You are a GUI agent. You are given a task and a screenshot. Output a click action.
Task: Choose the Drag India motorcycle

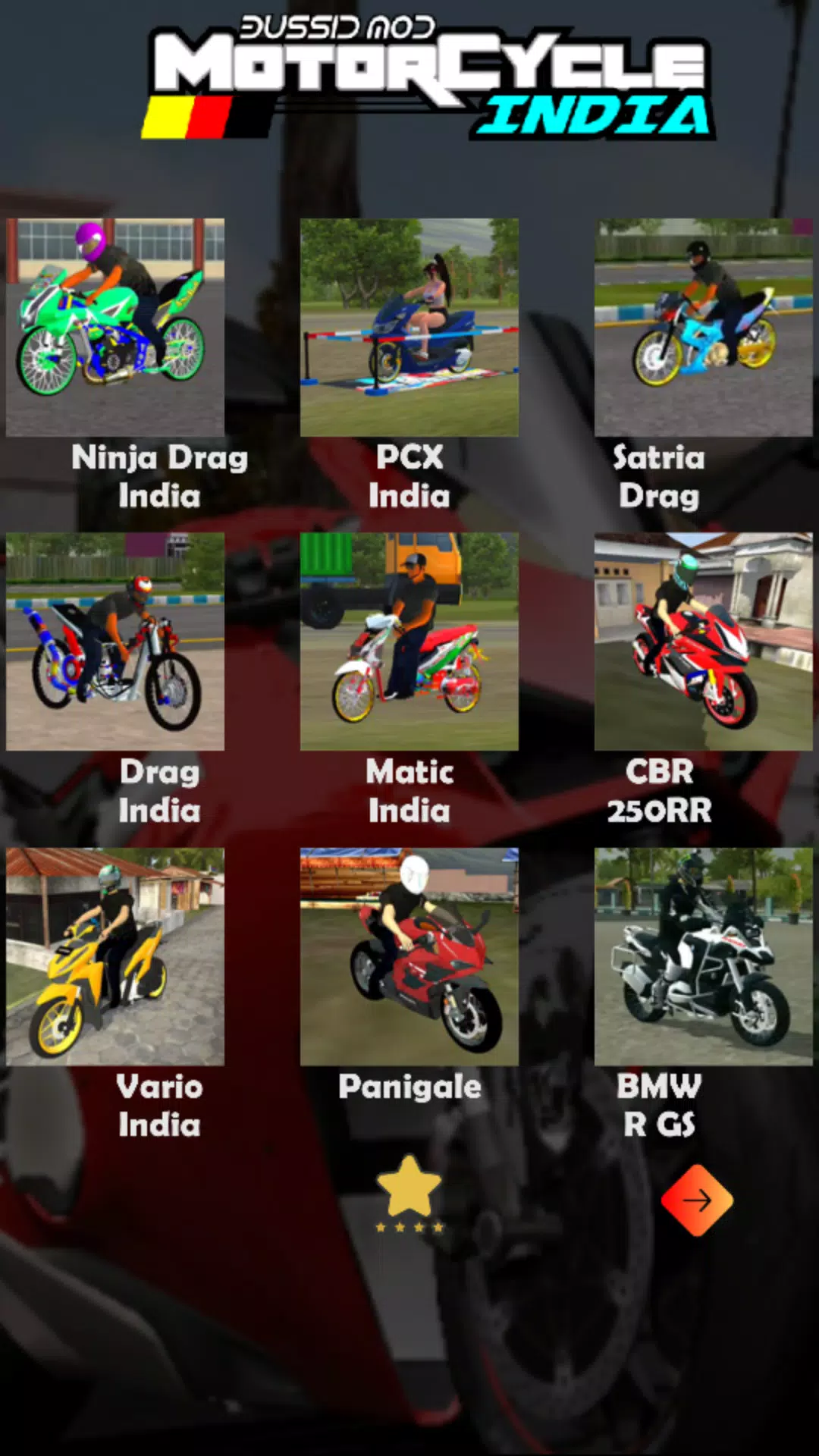[x=115, y=642]
